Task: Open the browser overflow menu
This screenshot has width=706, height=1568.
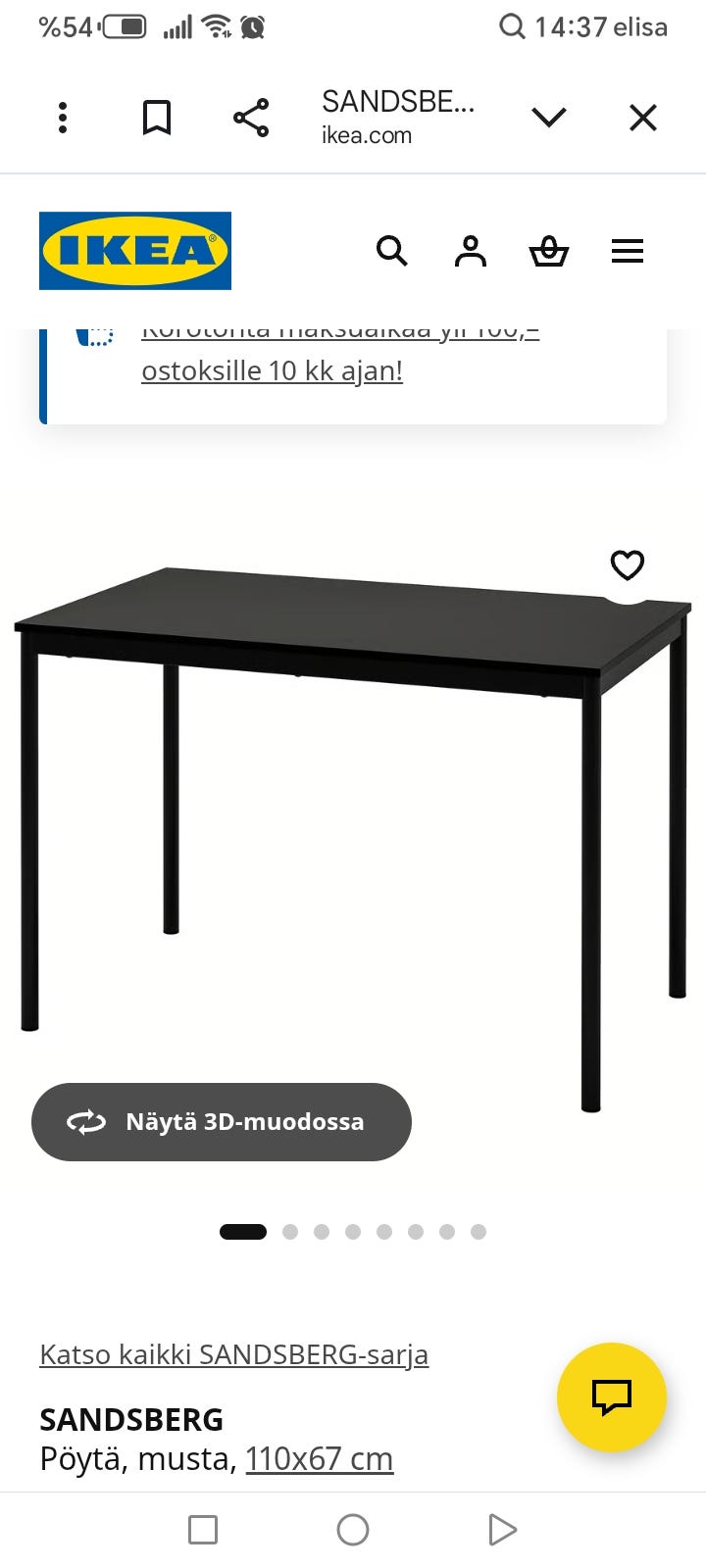Action: point(63,118)
